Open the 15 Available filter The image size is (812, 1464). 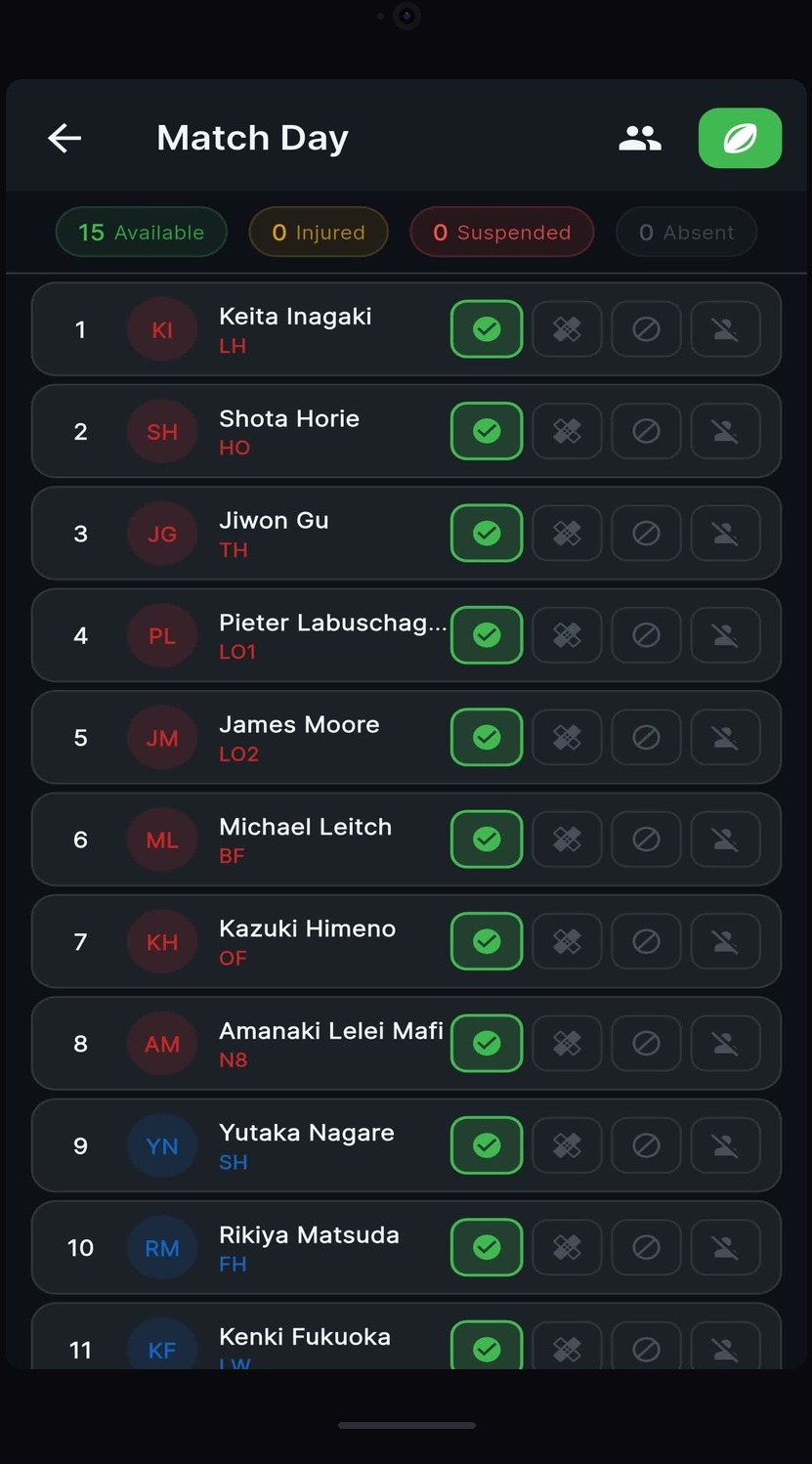click(141, 232)
